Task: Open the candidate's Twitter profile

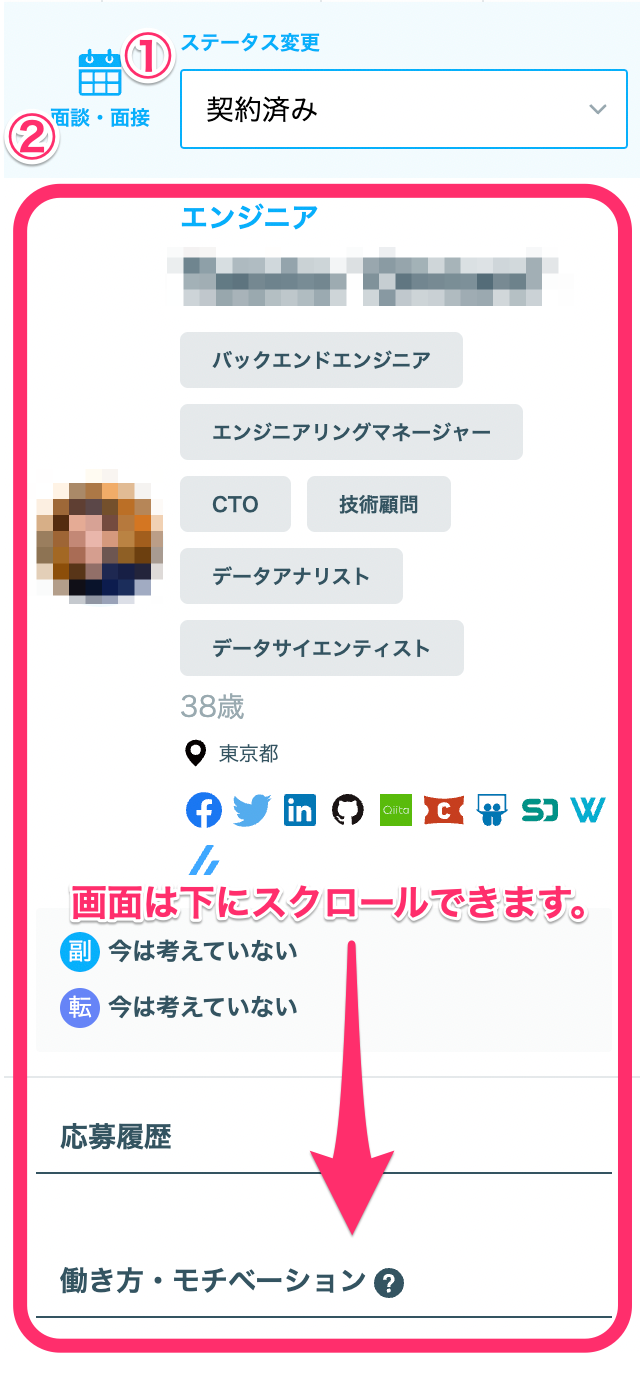Action: pos(252,810)
